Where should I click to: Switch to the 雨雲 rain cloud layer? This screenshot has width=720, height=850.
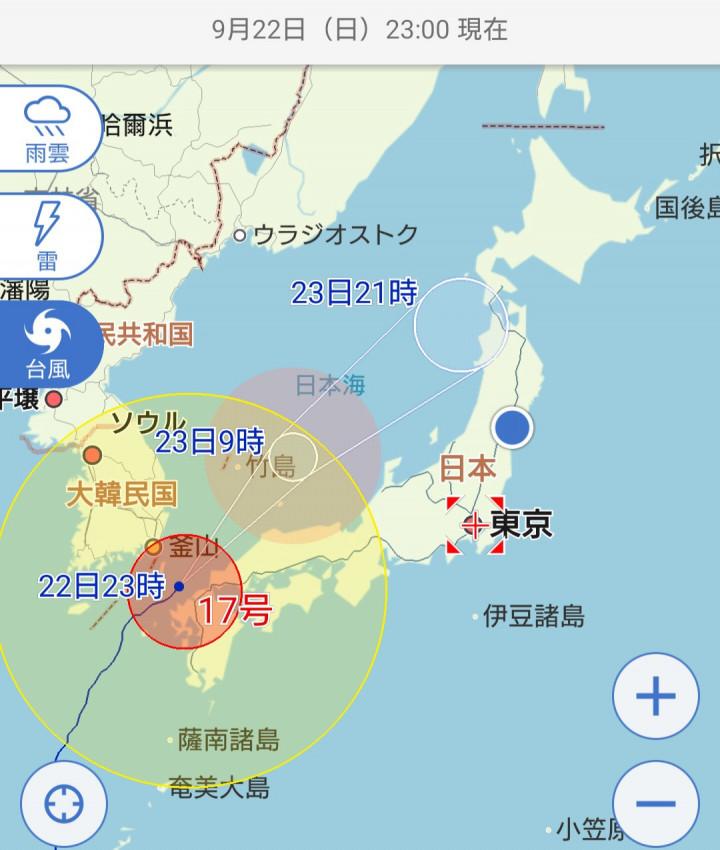click(x=48, y=130)
